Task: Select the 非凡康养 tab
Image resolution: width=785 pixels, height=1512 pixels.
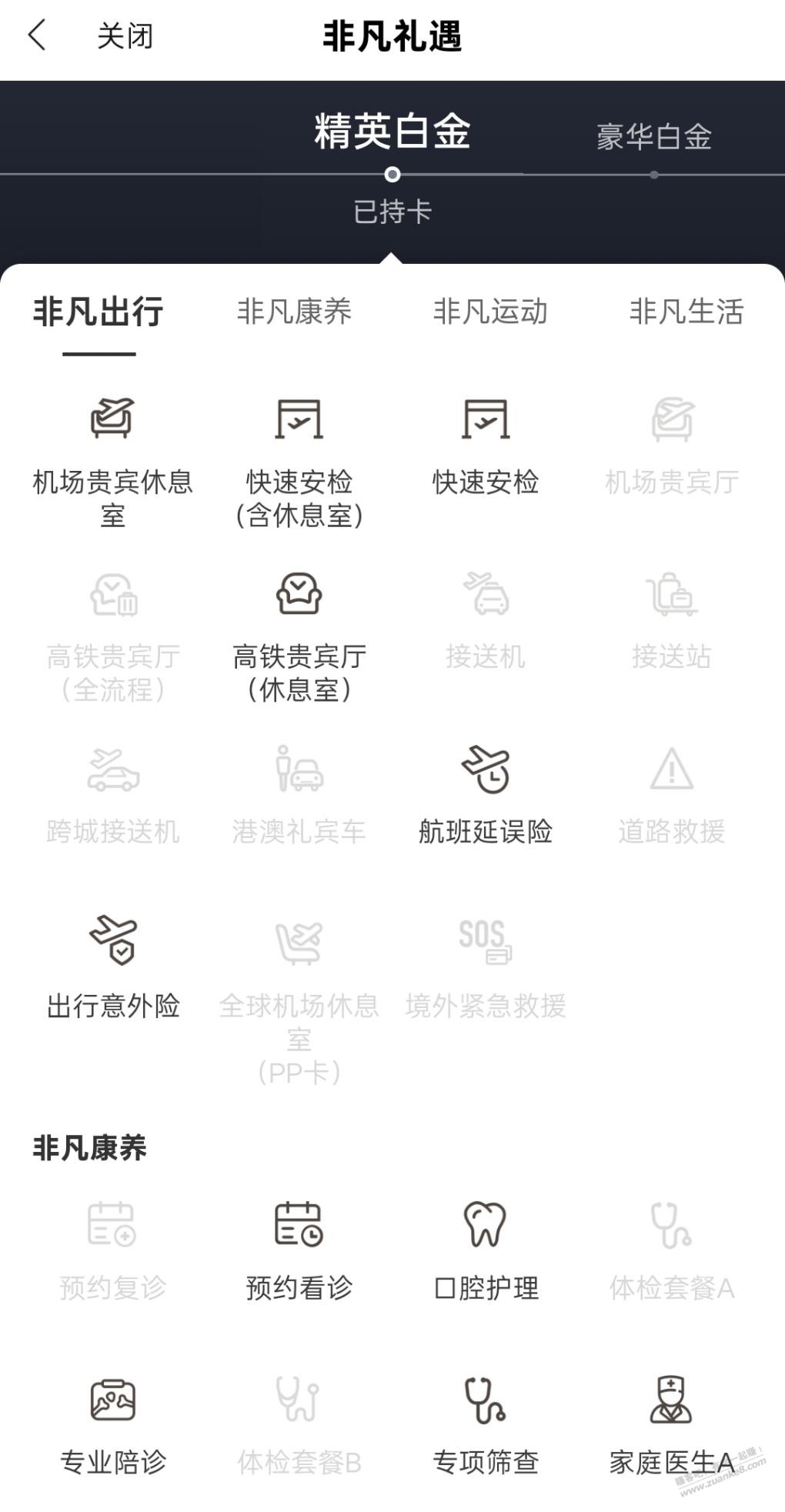Action: tap(294, 312)
